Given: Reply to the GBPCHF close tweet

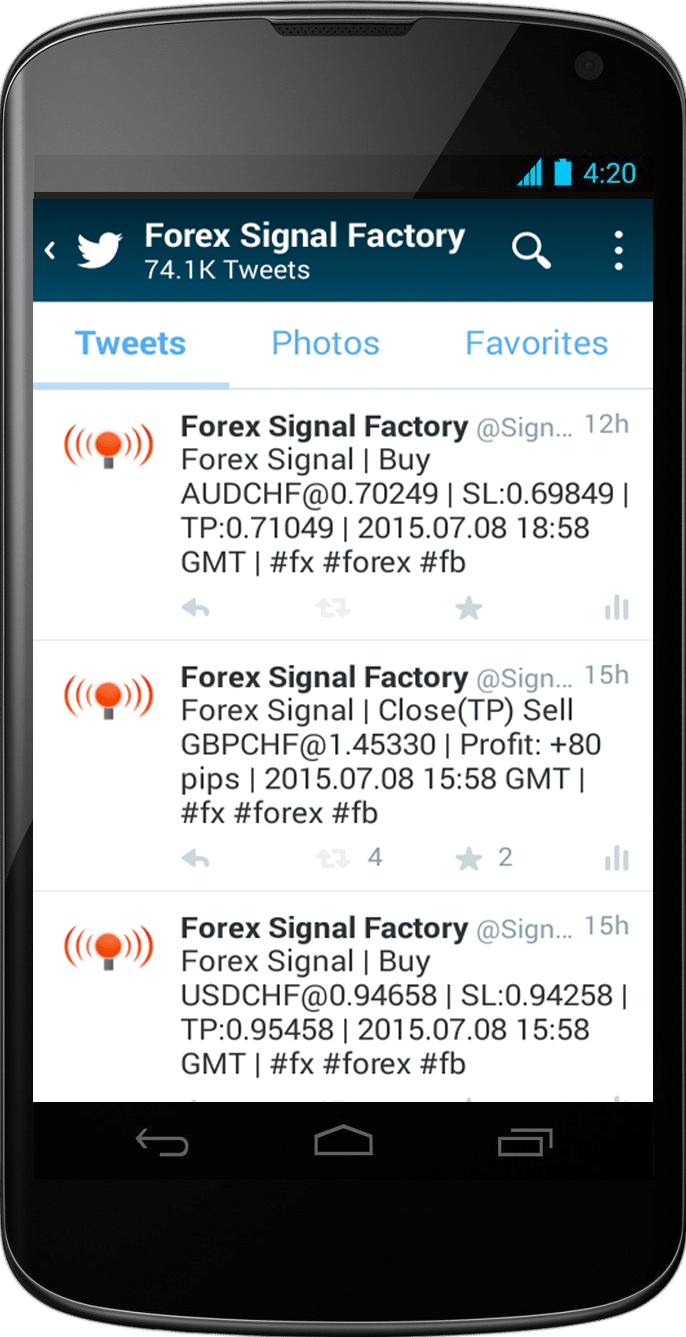Looking at the screenshot, I should click(x=196, y=858).
